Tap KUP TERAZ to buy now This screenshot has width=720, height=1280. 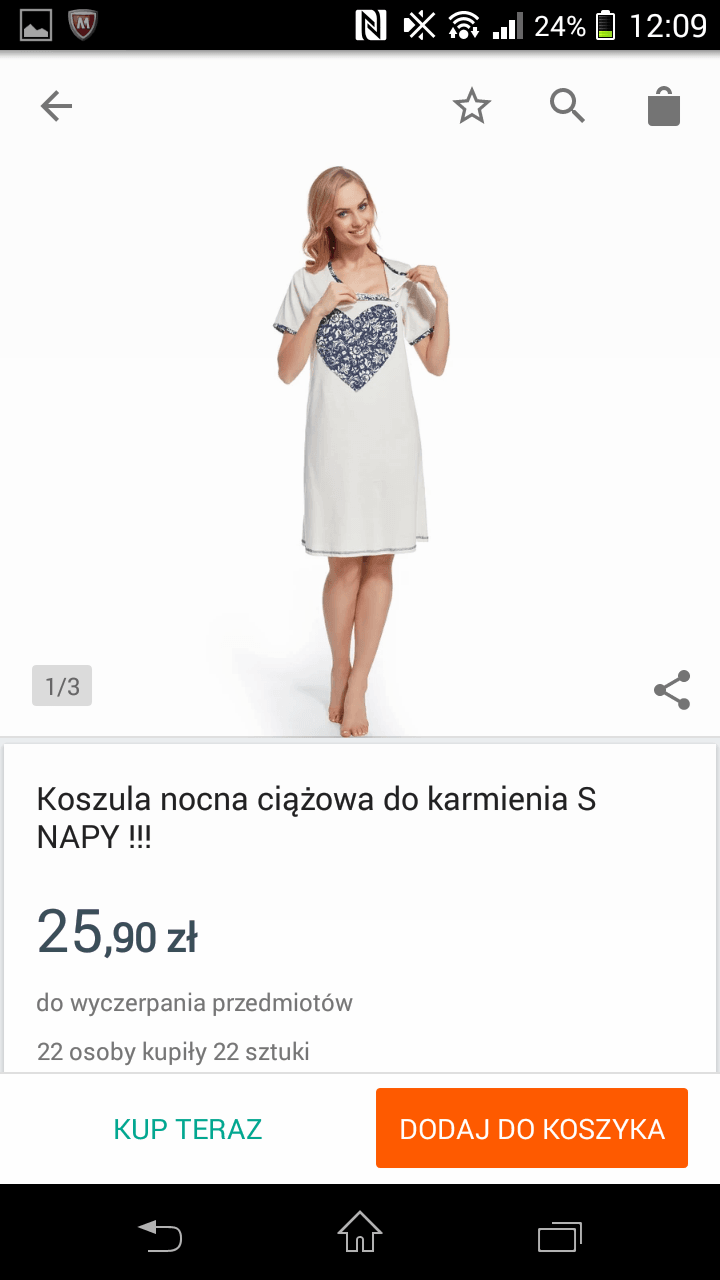click(x=188, y=1129)
